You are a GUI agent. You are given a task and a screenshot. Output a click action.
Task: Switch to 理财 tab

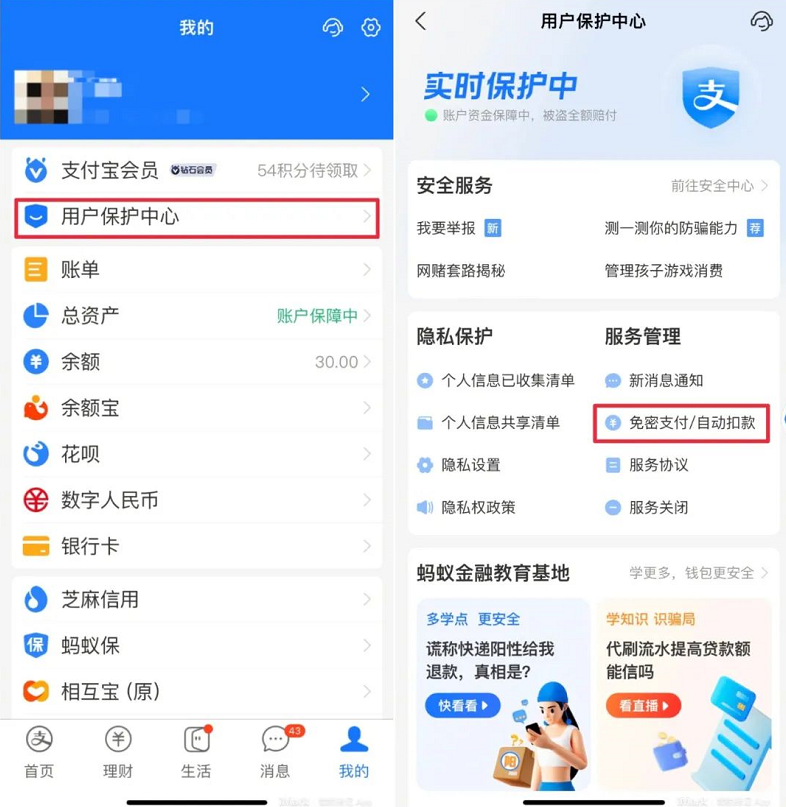pyautogui.click(x=118, y=752)
